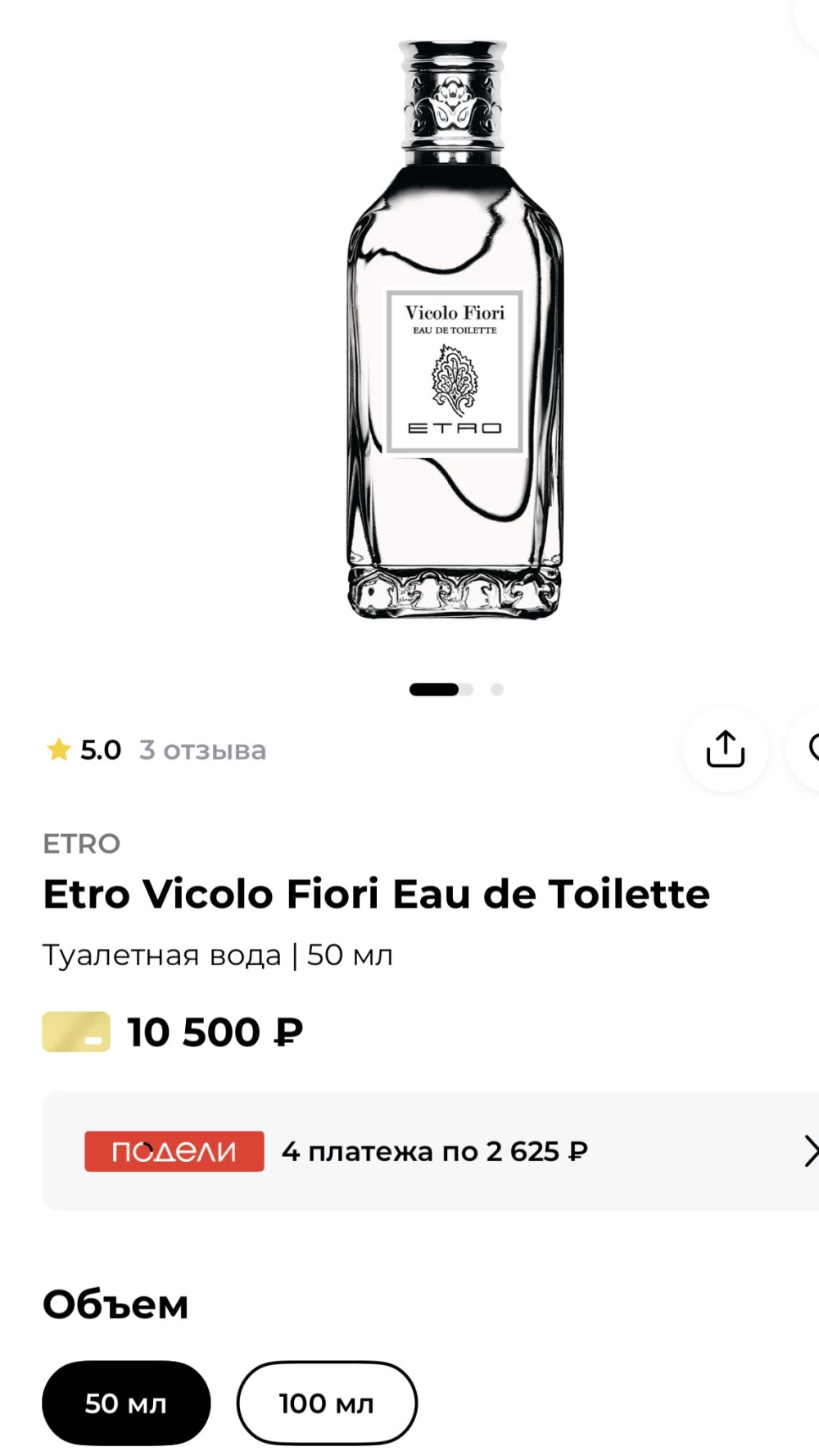Select the 100 мл volume option
This screenshot has height=1456, width=819.
pyautogui.click(x=327, y=1403)
